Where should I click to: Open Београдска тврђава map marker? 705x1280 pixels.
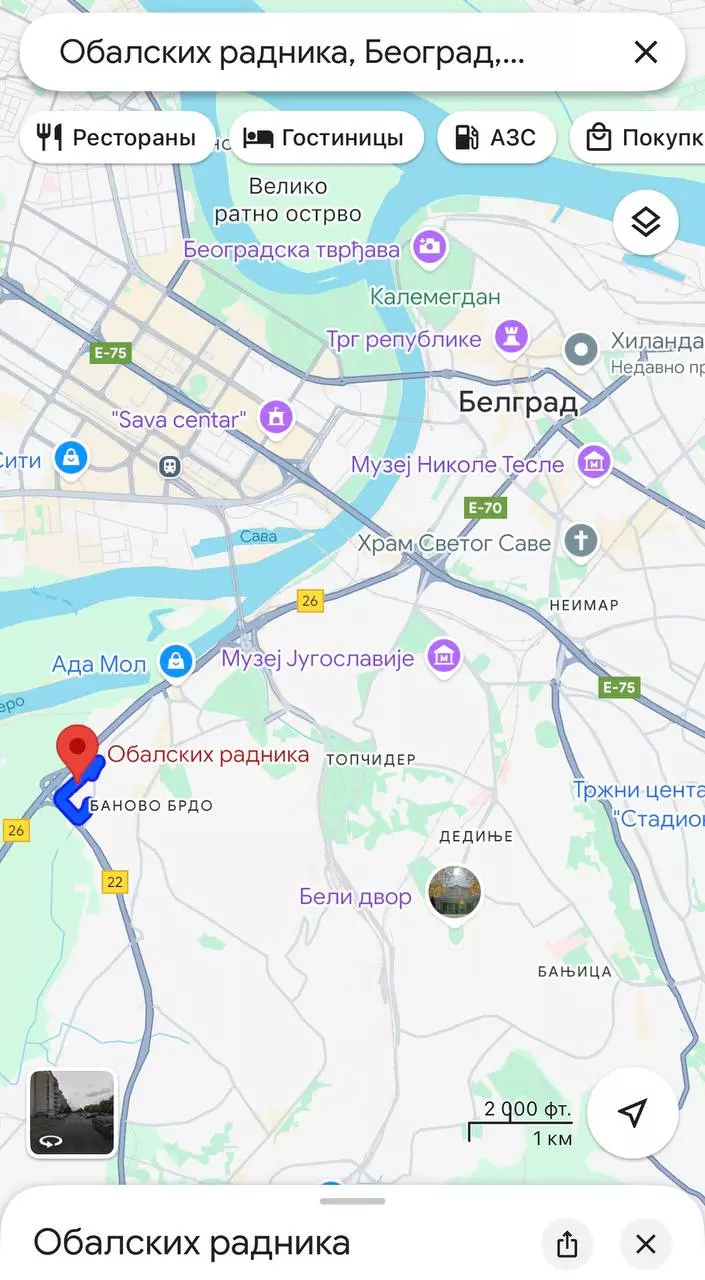tap(430, 247)
